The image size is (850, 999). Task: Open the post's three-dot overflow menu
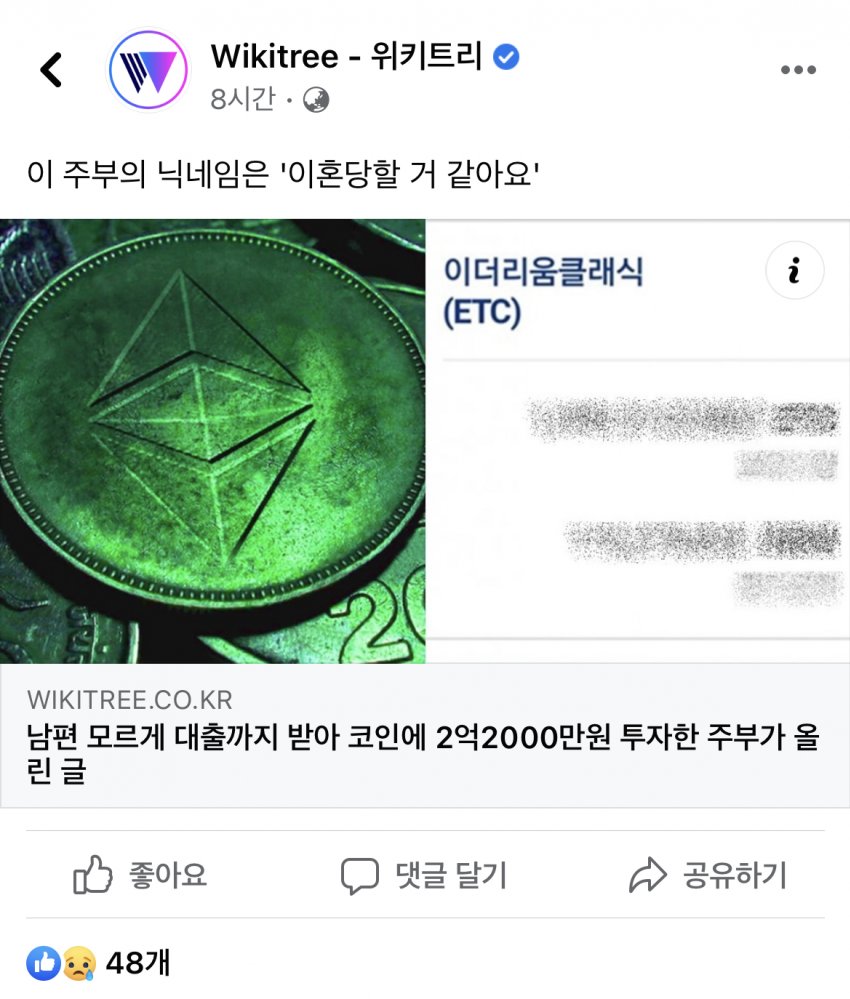click(798, 70)
